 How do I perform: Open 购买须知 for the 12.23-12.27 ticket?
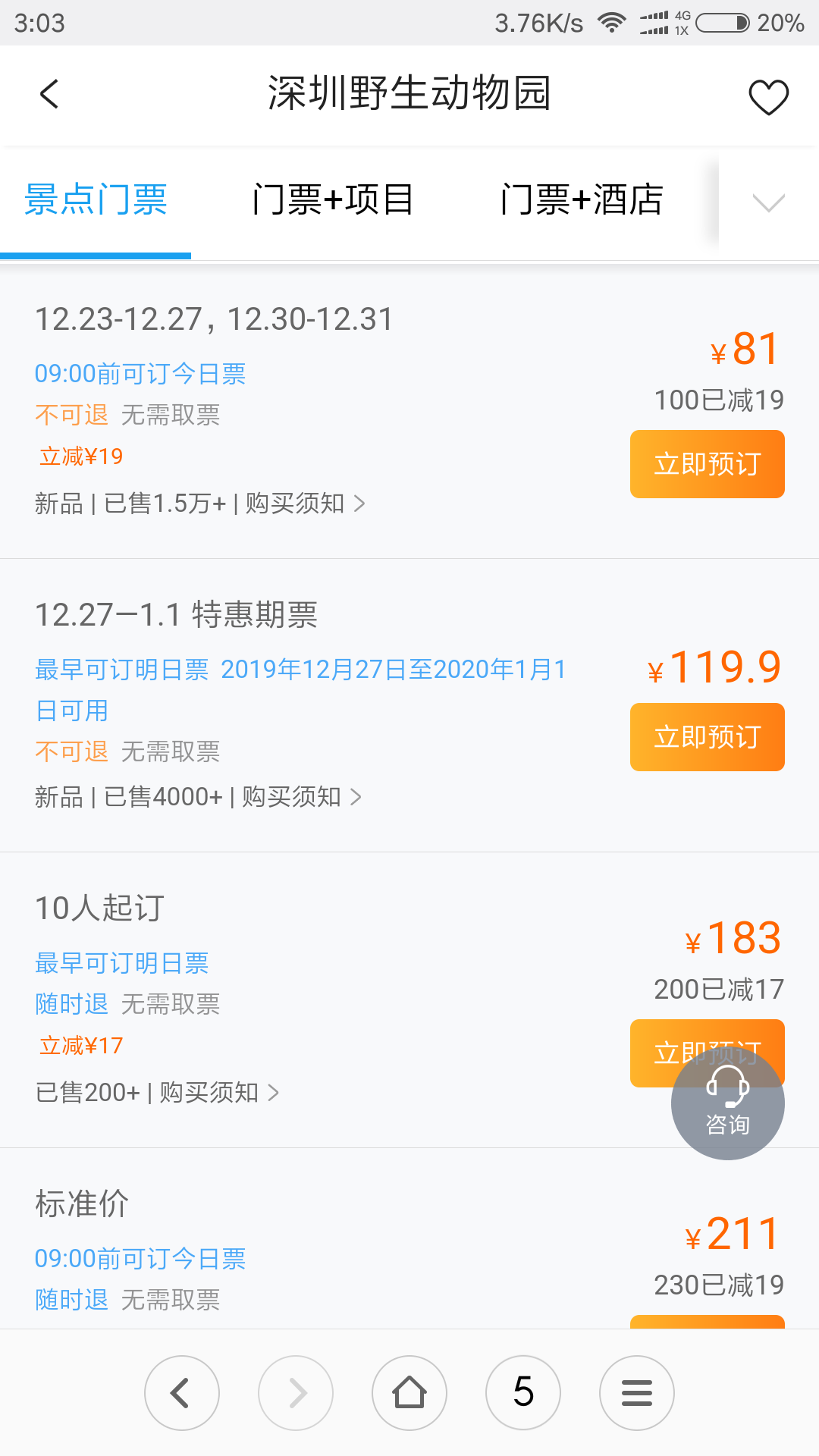pyautogui.click(x=305, y=504)
